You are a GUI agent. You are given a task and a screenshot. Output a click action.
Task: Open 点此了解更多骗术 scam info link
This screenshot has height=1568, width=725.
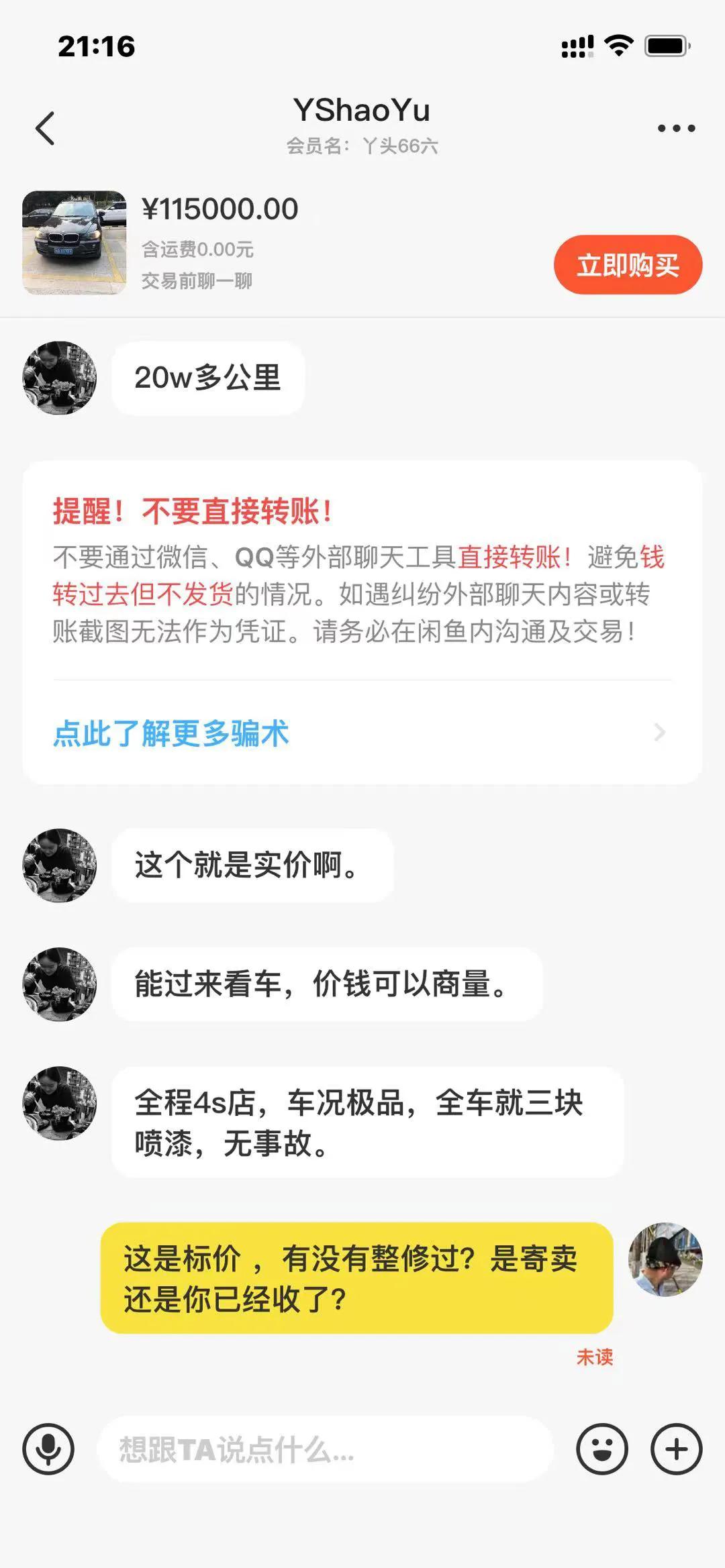tap(171, 733)
